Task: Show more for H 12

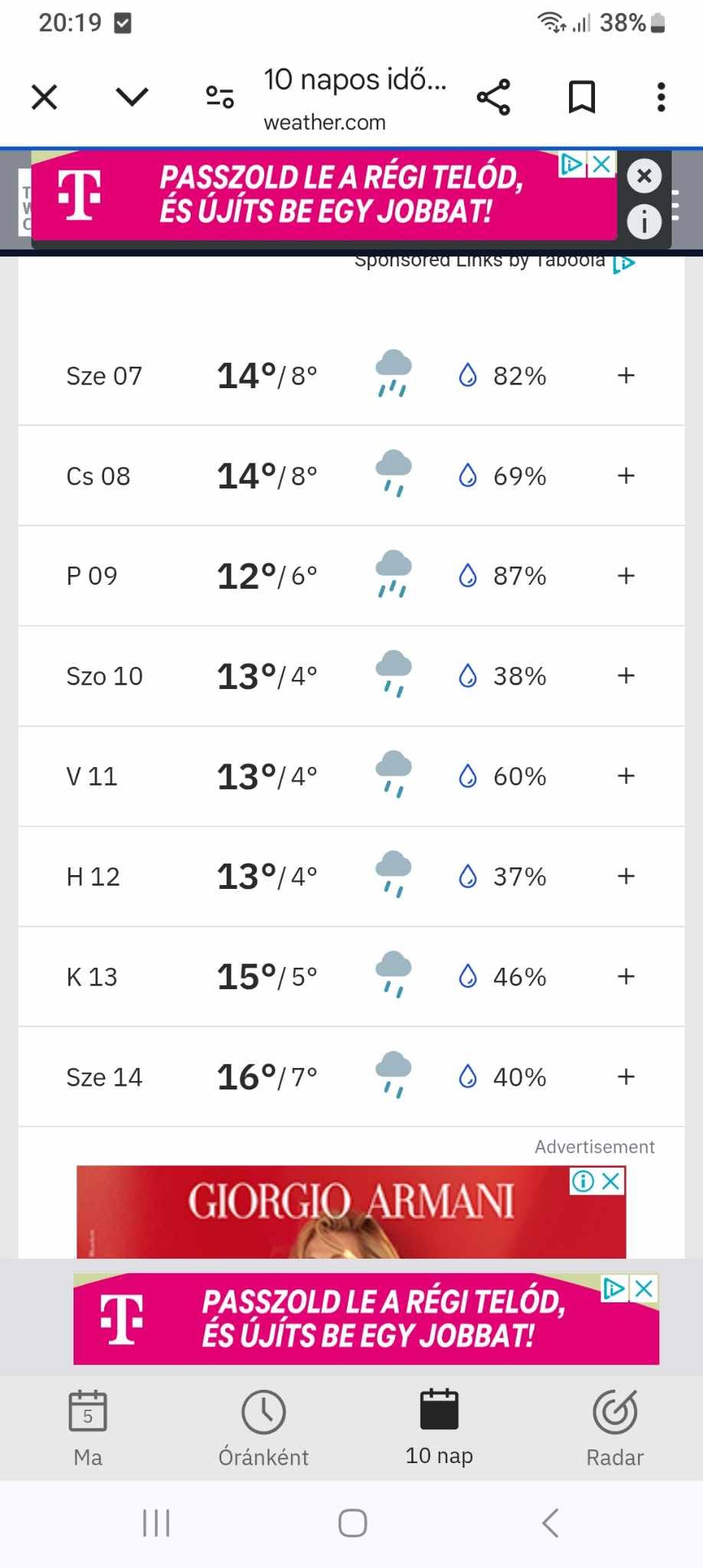Action: point(626,876)
